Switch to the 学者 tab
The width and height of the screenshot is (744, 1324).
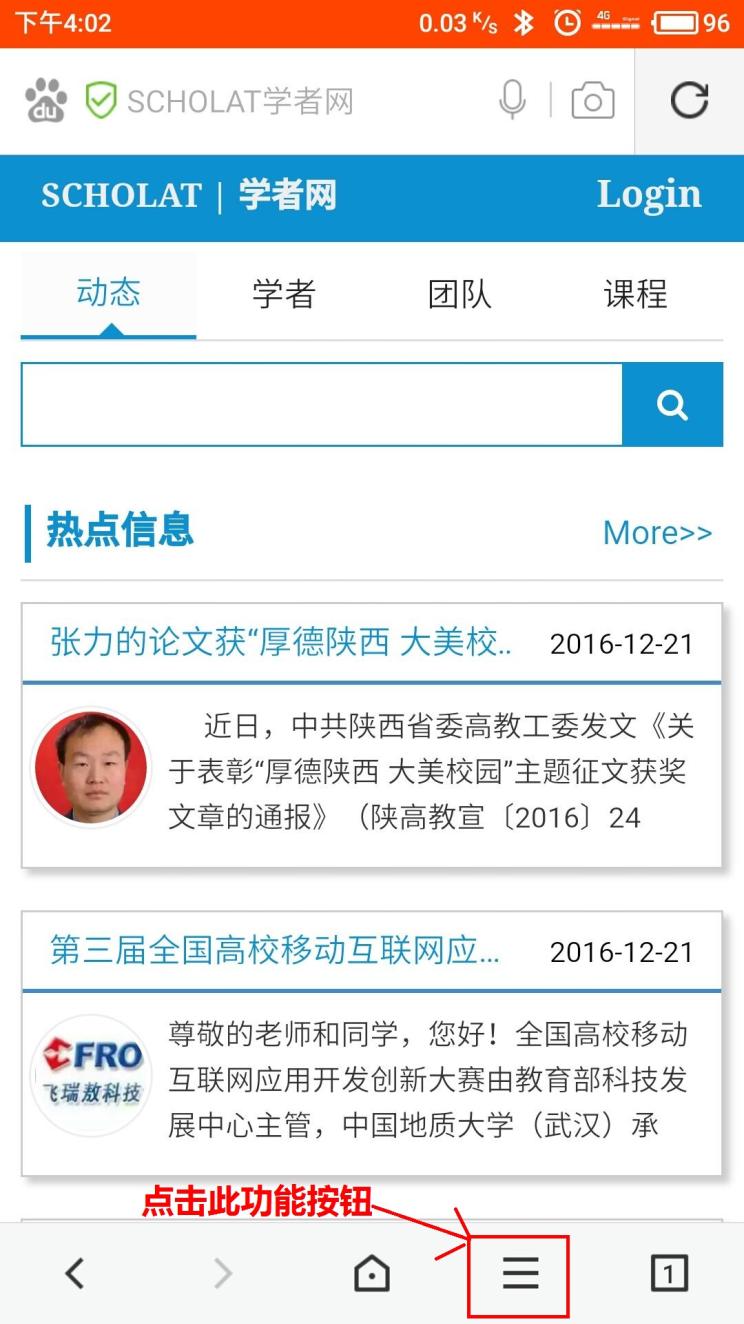point(284,294)
